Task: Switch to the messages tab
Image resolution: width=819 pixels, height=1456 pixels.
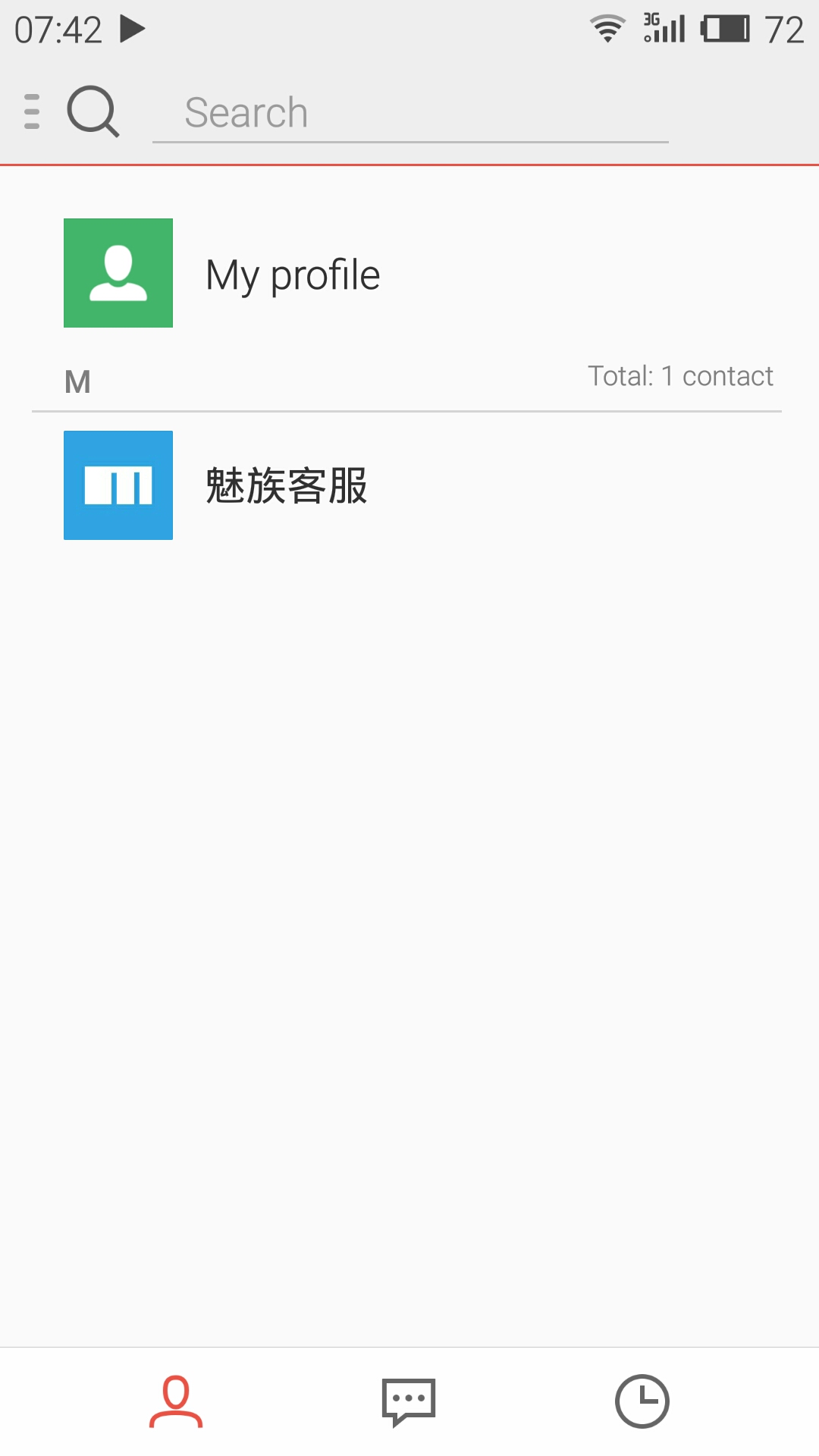Action: [409, 1401]
